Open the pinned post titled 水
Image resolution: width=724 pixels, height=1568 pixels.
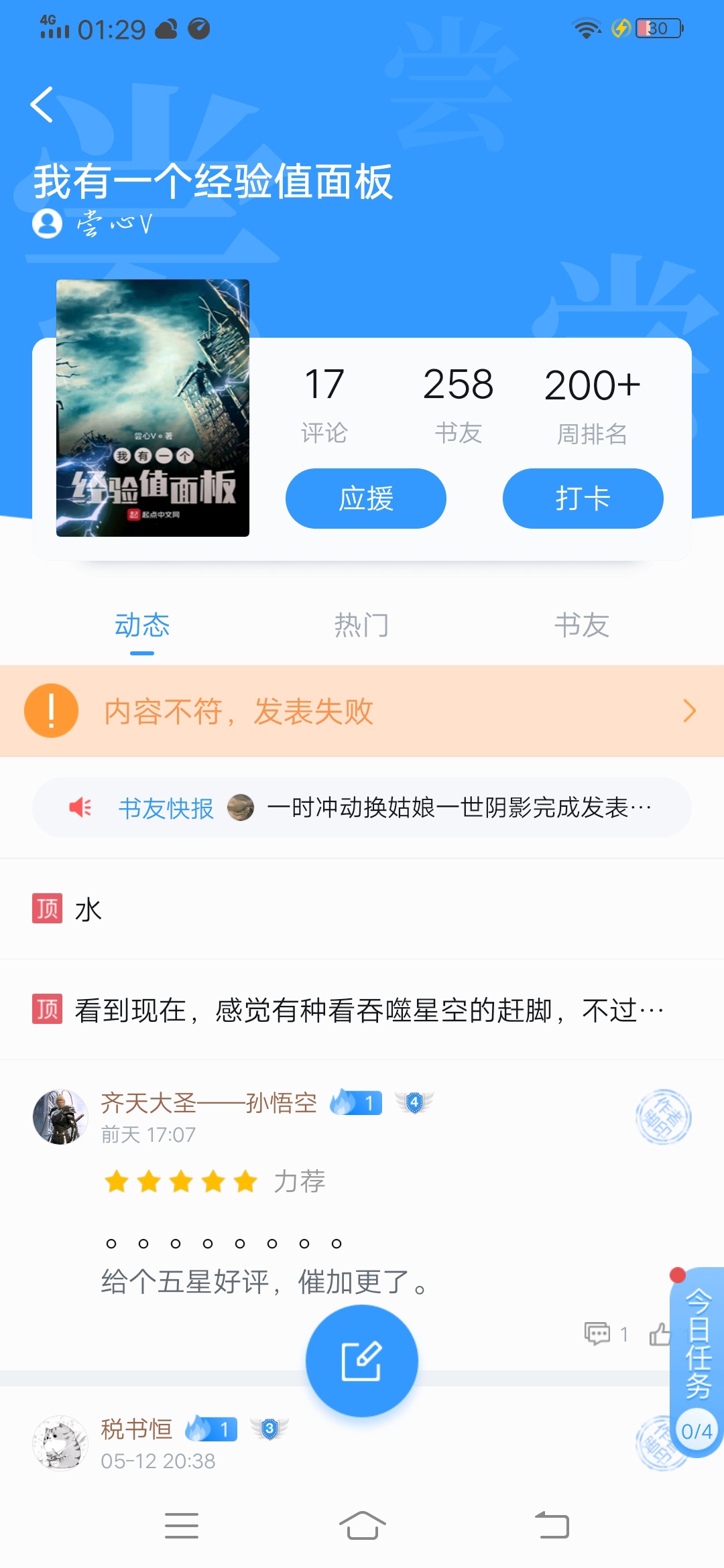[362, 909]
